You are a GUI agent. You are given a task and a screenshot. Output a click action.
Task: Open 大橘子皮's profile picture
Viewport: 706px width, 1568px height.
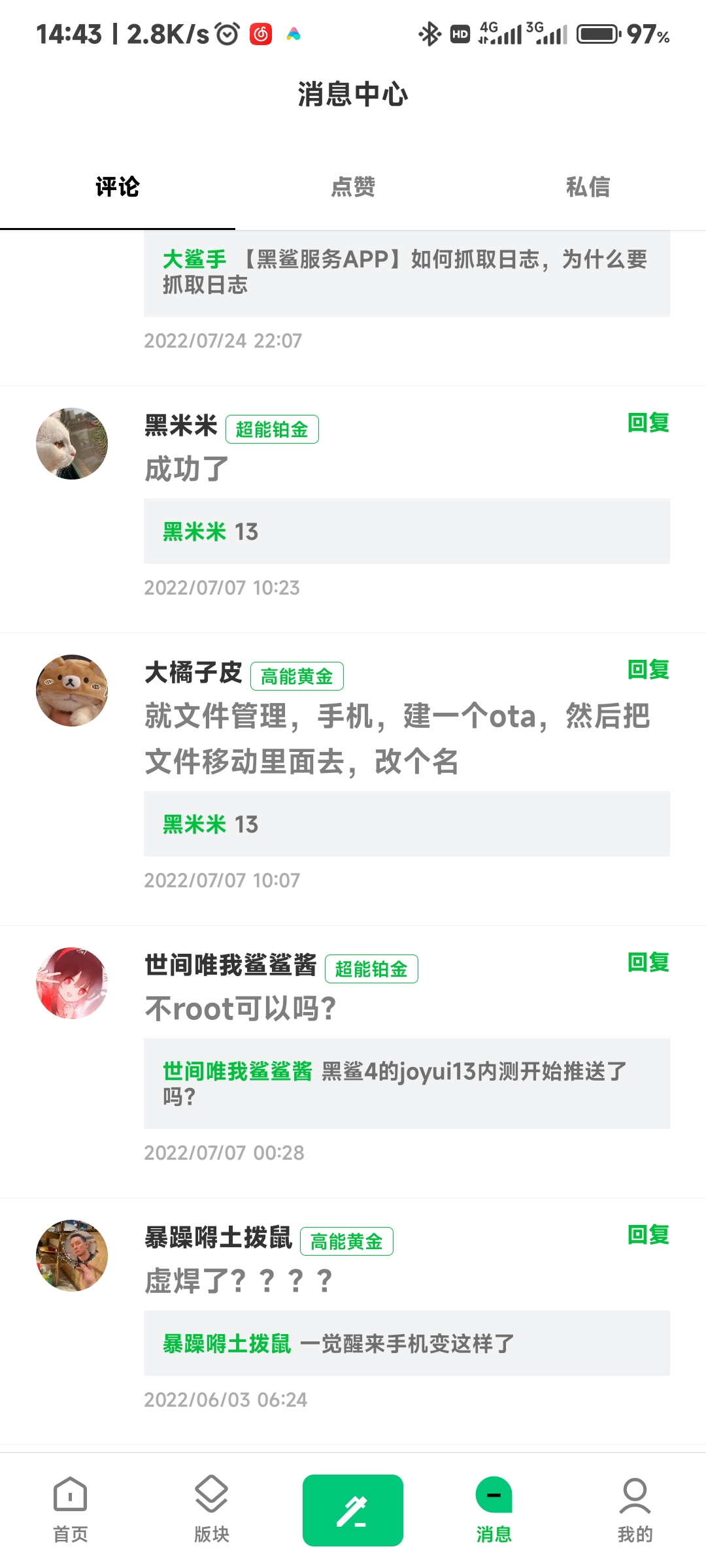coord(72,691)
